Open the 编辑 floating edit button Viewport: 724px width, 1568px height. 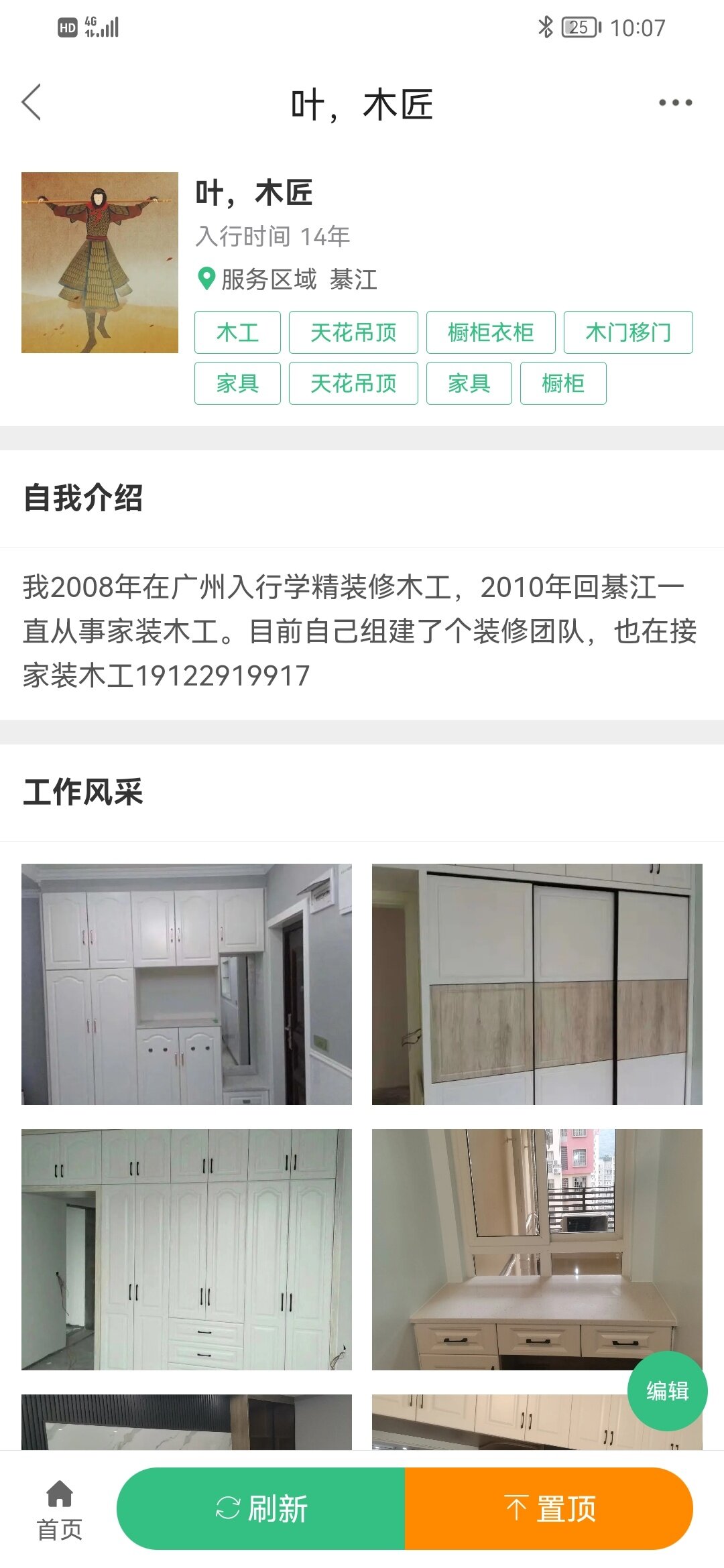[667, 1391]
